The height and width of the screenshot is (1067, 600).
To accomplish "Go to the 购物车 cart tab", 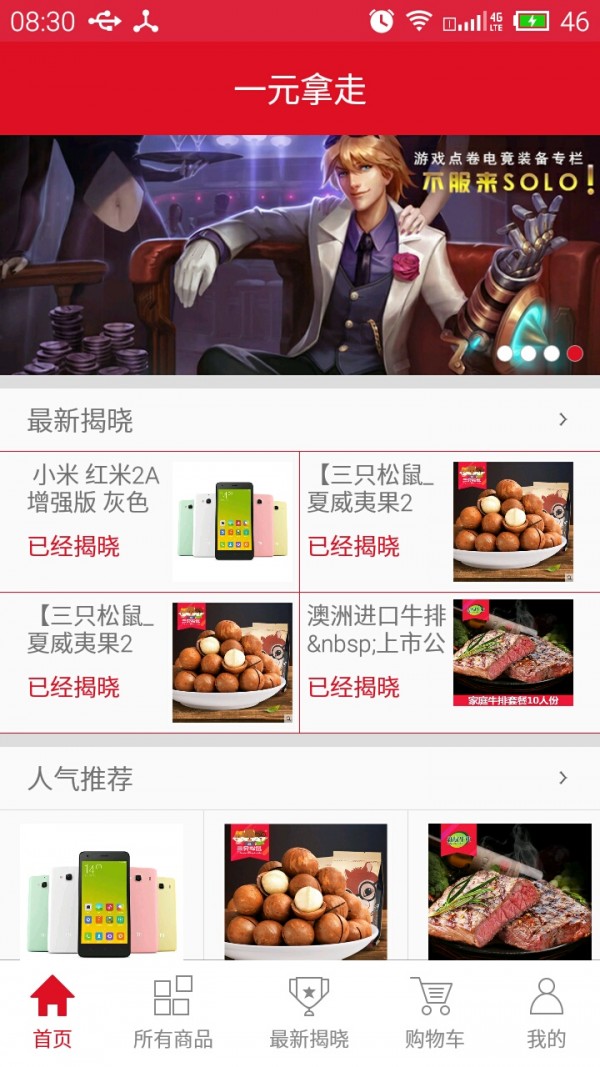I will pyautogui.click(x=434, y=1012).
